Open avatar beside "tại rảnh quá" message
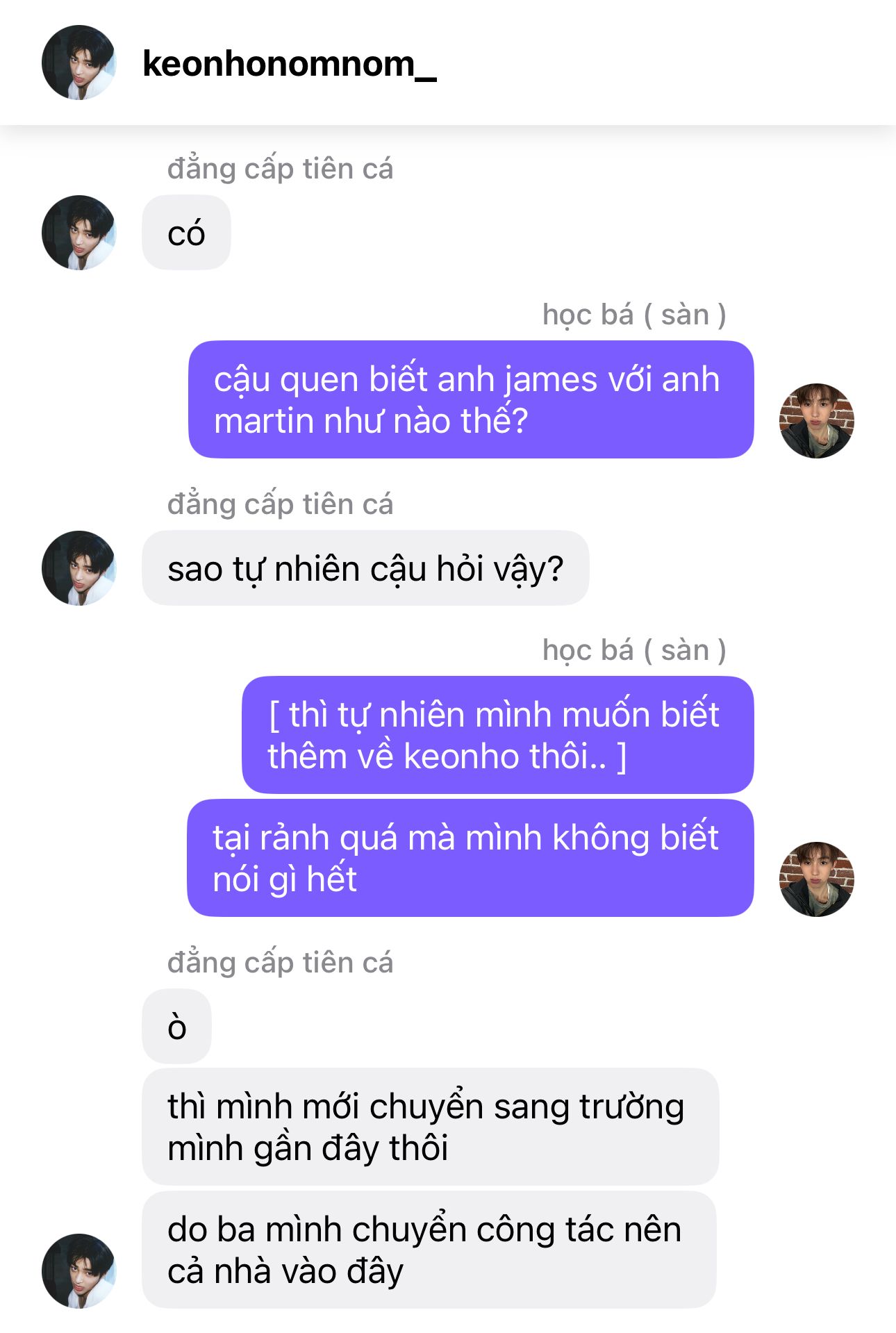 point(816,879)
